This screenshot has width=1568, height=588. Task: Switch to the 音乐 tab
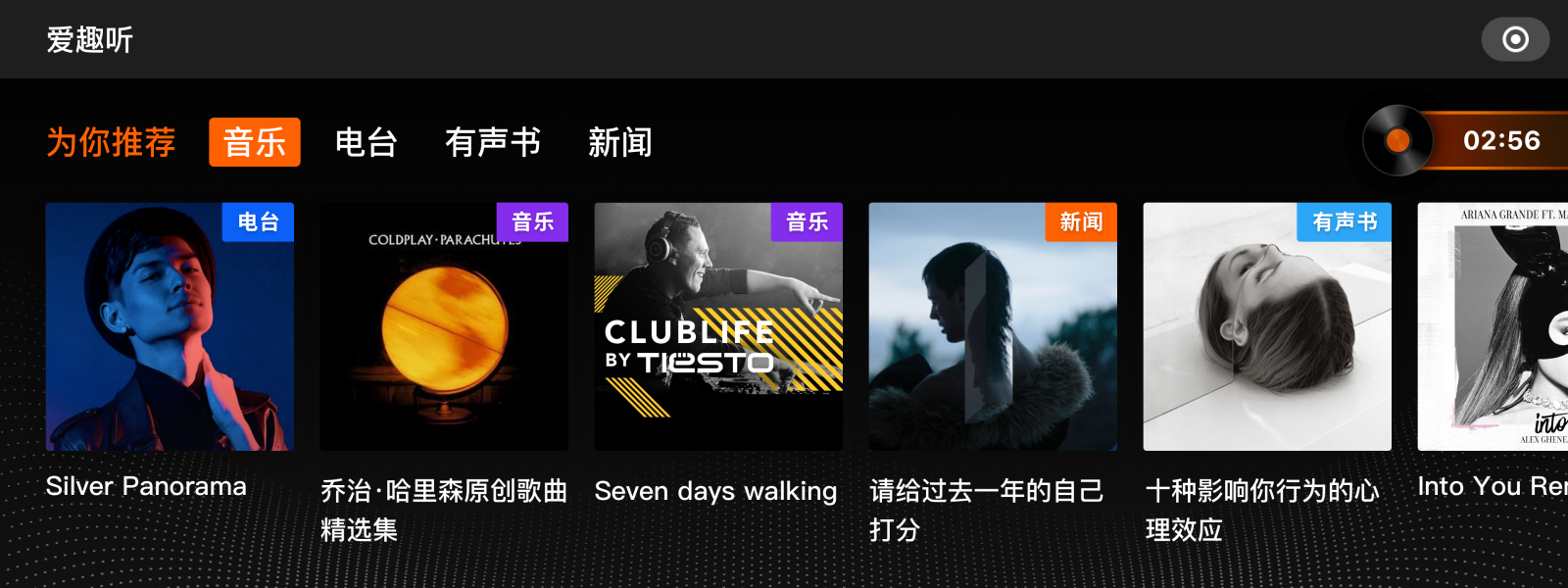(x=255, y=143)
